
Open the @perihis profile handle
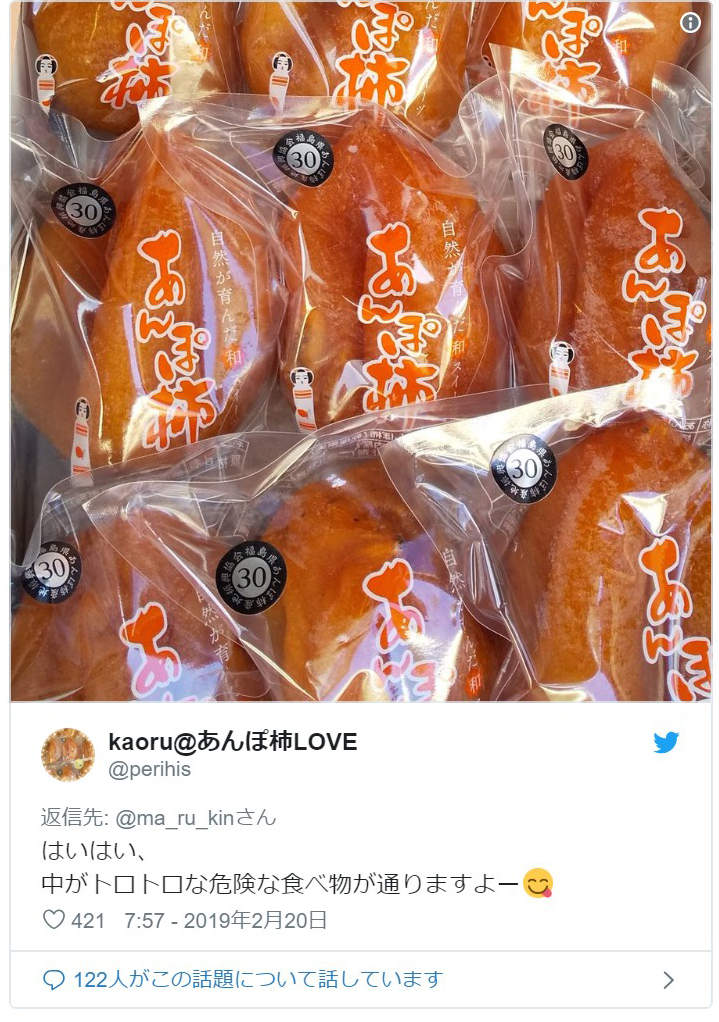[x=148, y=769]
